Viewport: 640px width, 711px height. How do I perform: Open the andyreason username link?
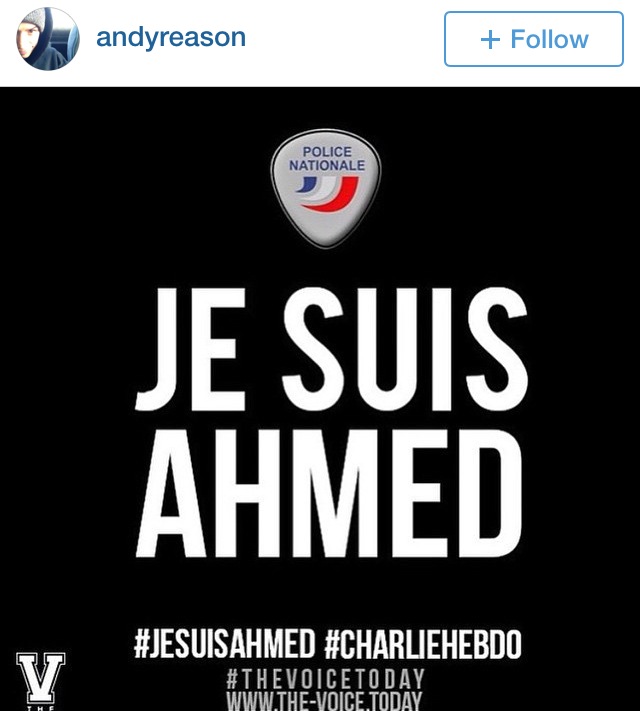171,38
